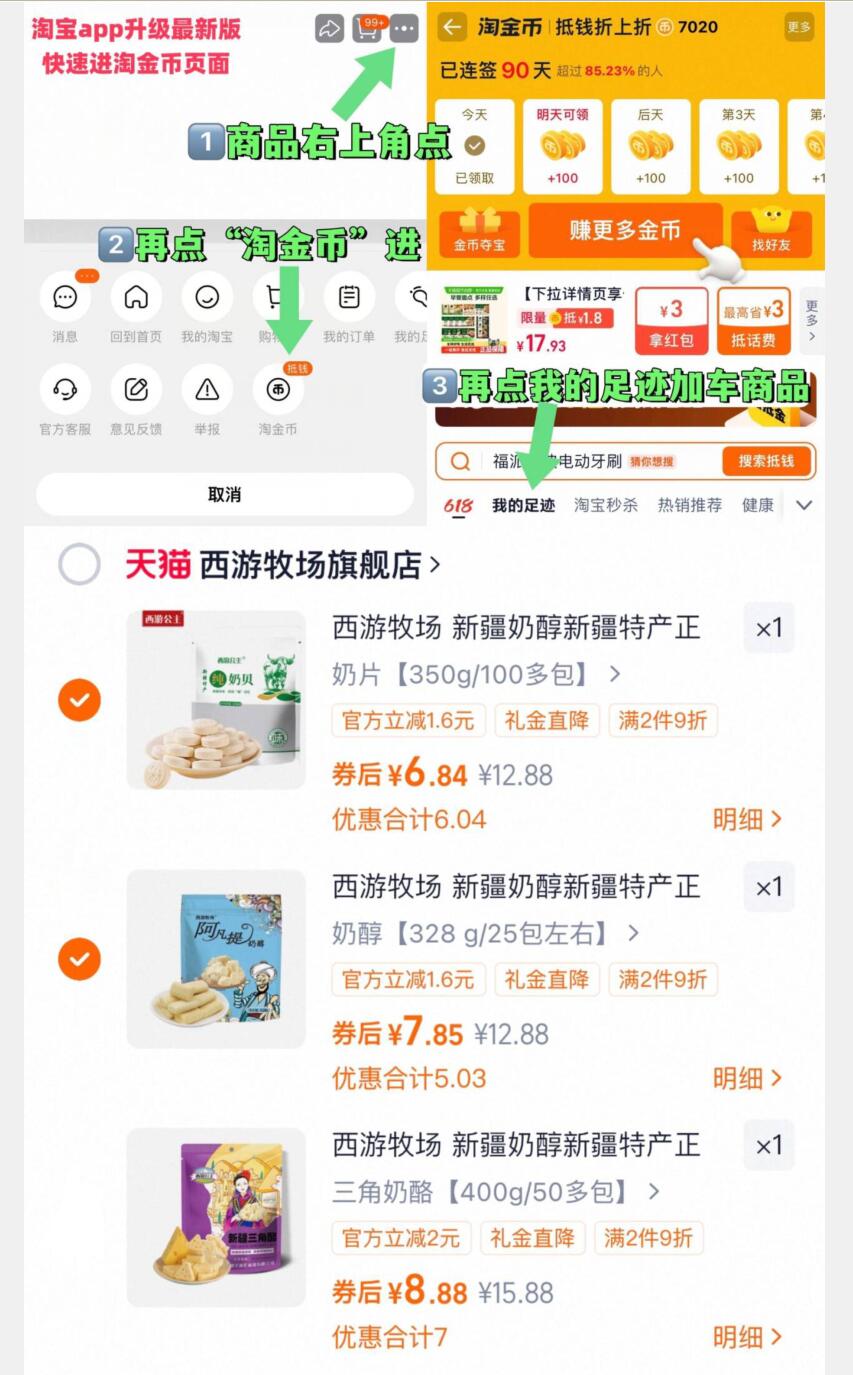
Task: Select the 西游牧场旗舰店 store circle checkbox
Action: [x=79, y=565]
